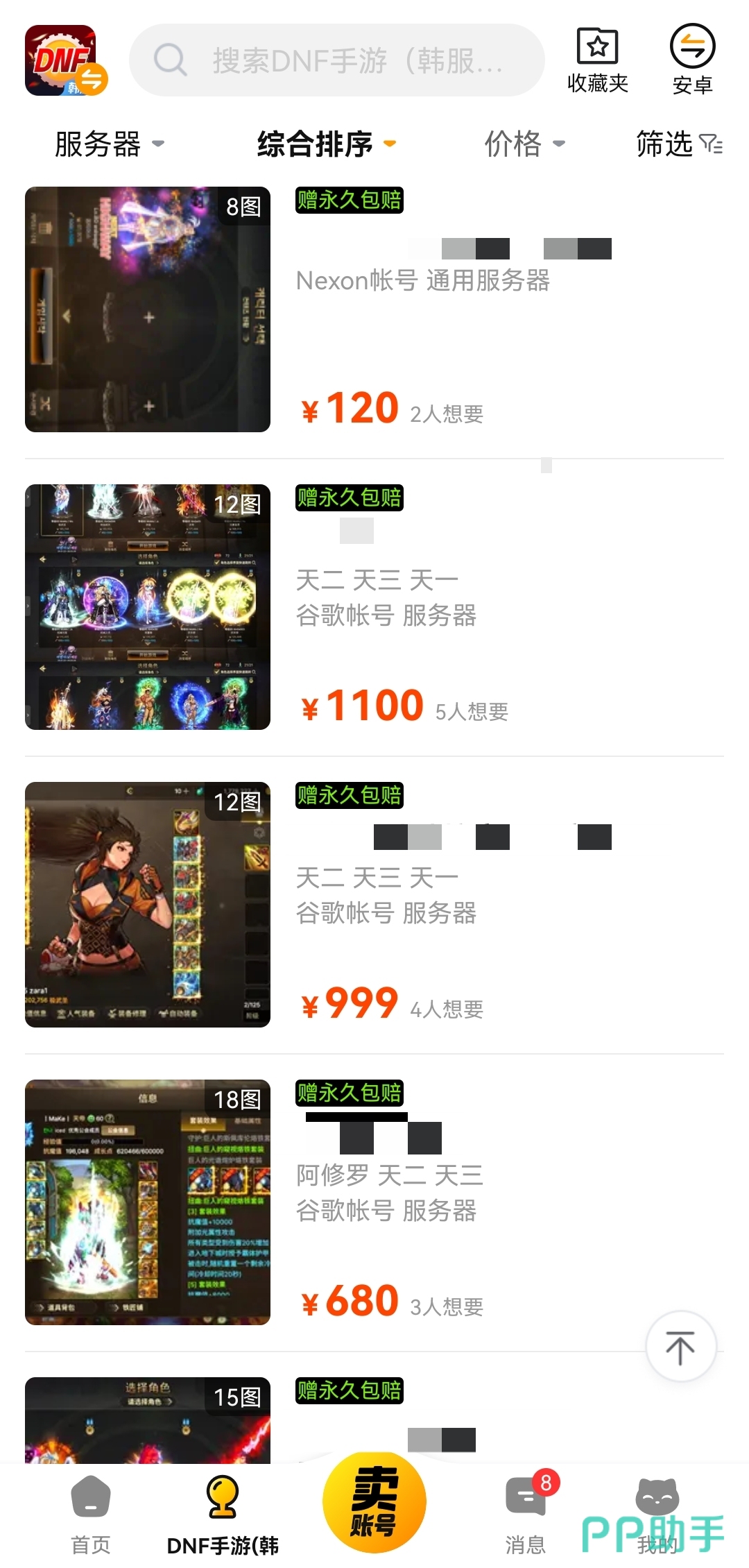Image resolution: width=749 pixels, height=1568 pixels.
Task: Expand the 综合排序 sort dropdown
Action: point(326,144)
